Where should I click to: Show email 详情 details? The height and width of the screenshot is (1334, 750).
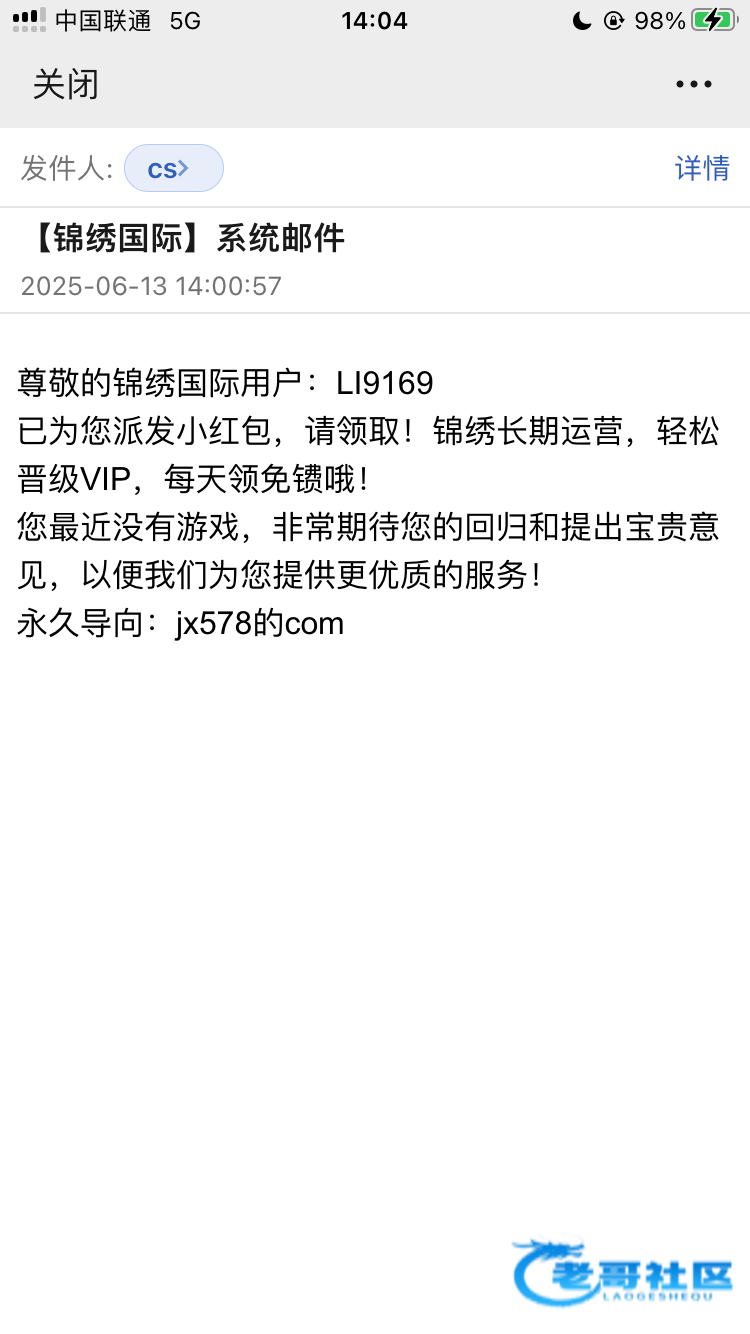702,168
